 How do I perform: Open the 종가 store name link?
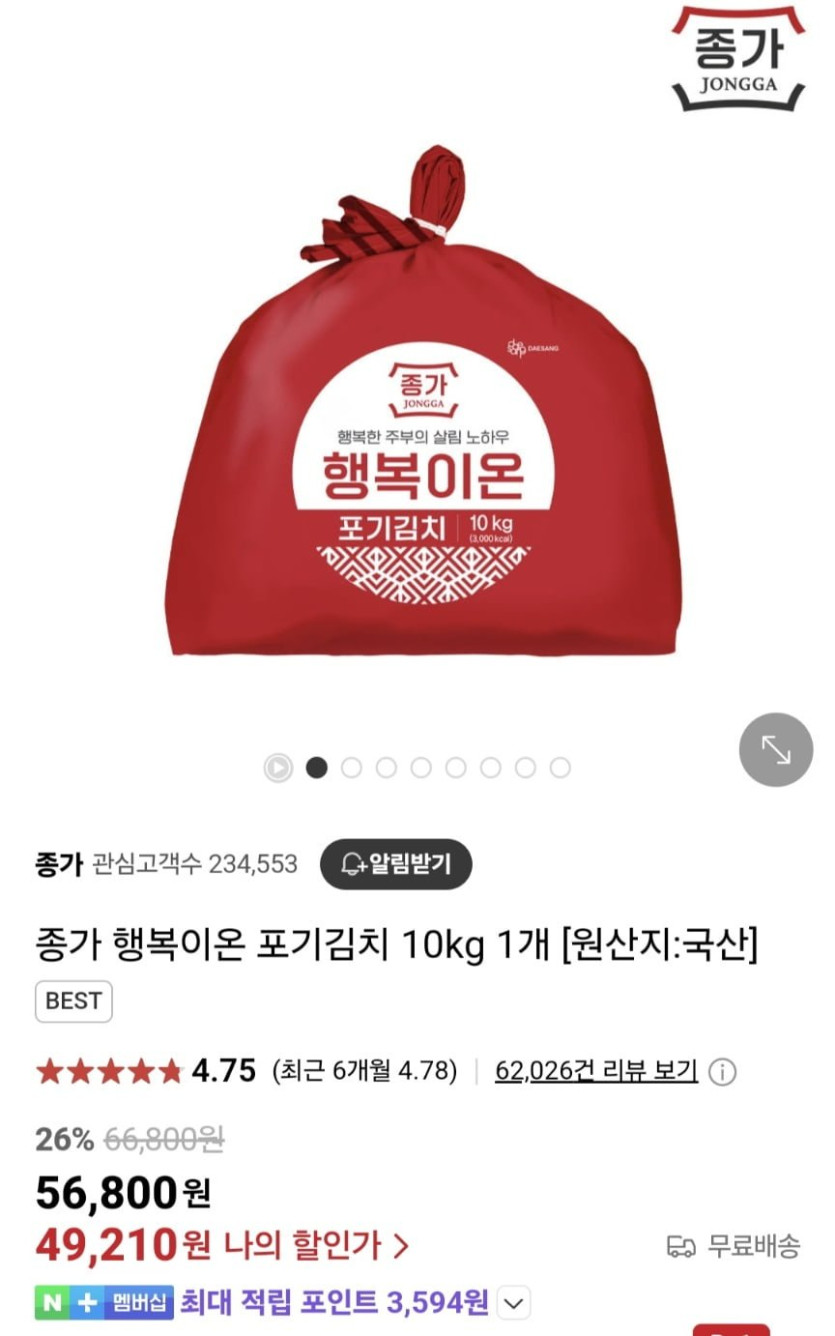pyautogui.click(x=58, y=864)
